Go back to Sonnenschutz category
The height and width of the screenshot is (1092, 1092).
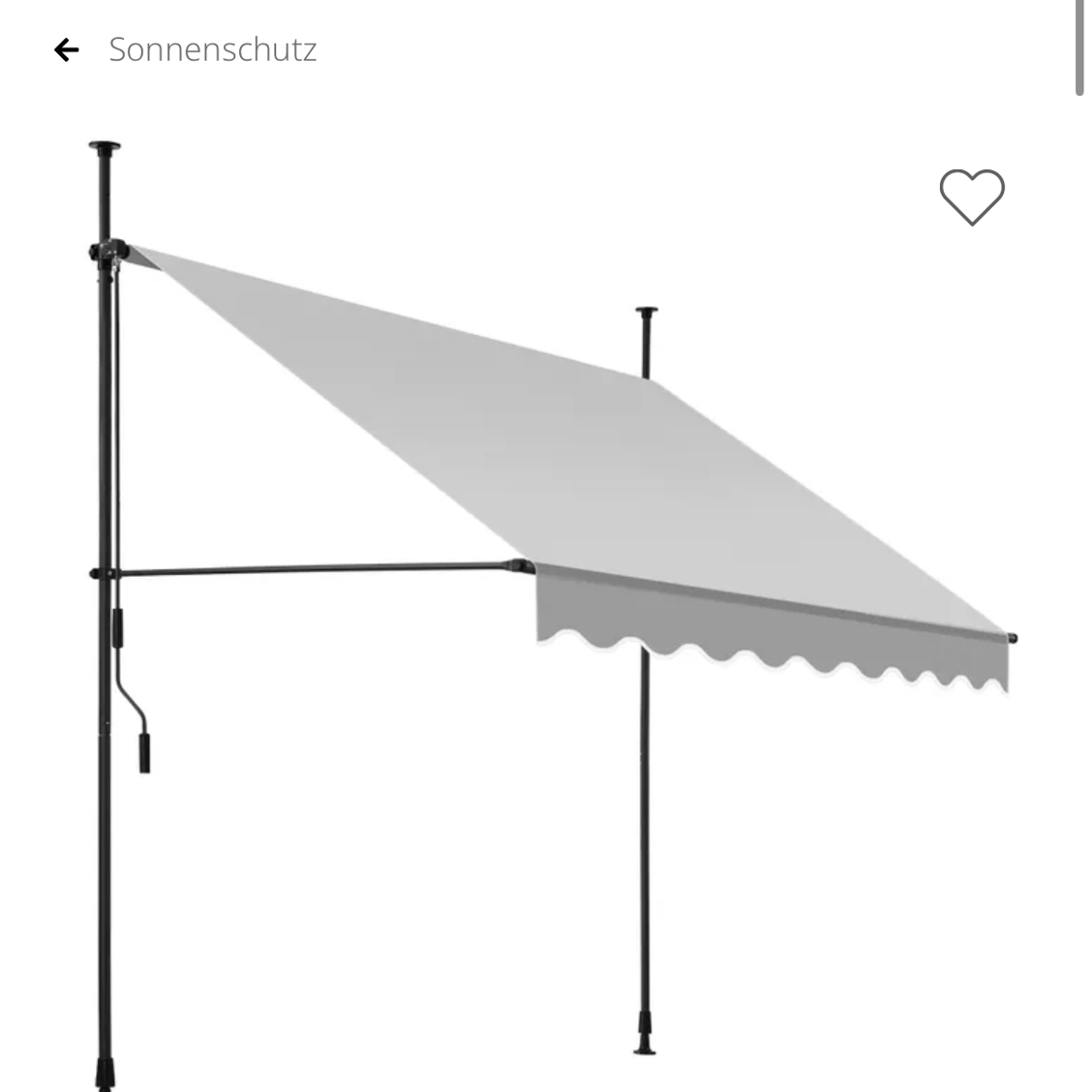coord(66,49)
